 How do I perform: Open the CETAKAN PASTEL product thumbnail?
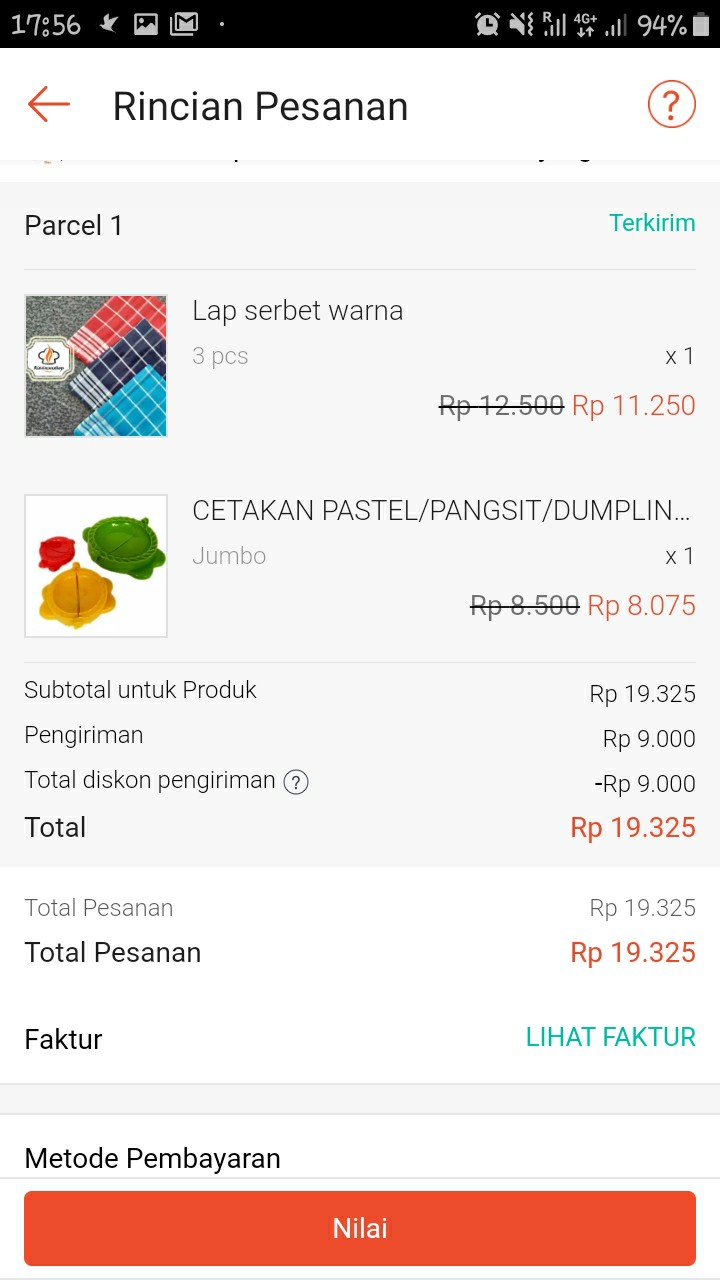click(95, 565)
